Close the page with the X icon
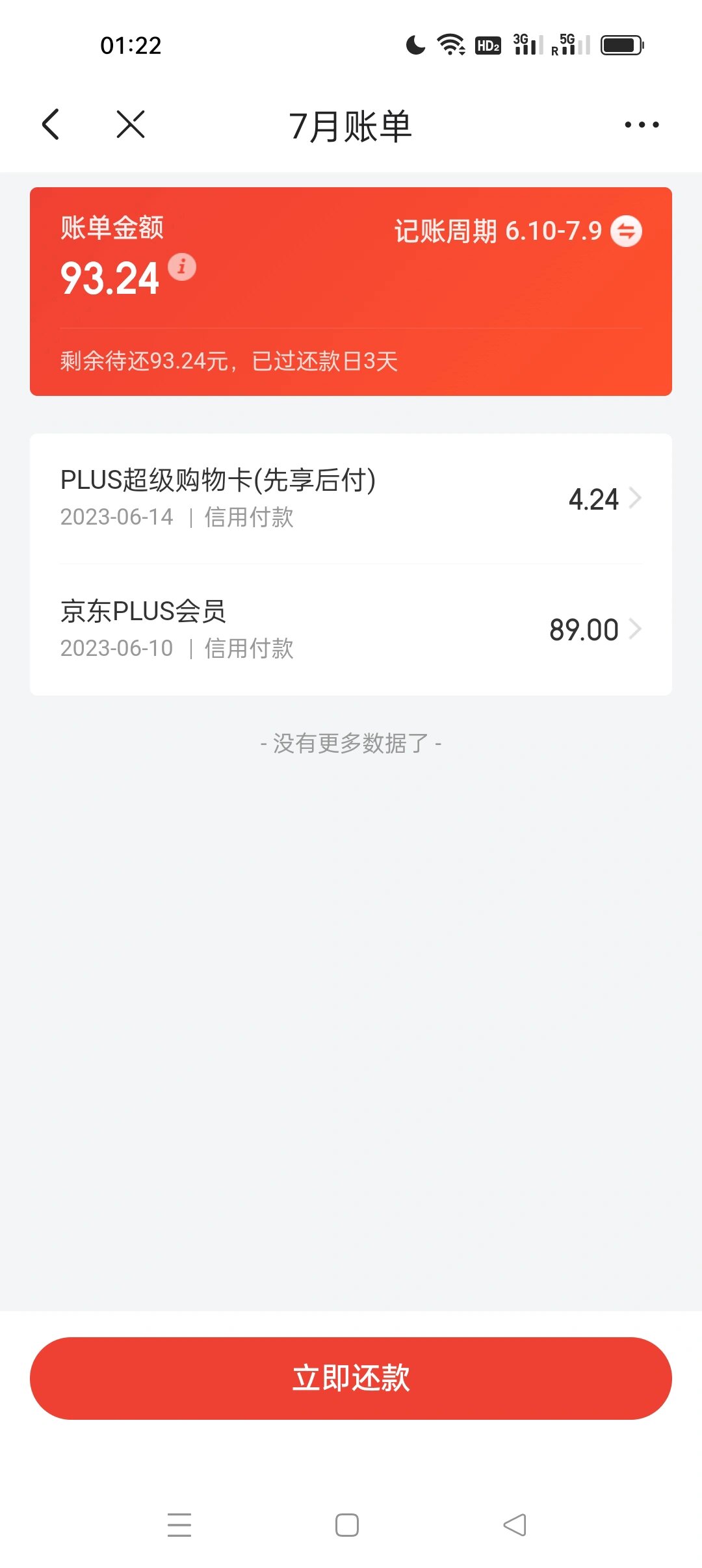Screen dimensions: 702x1568 [x=131, y=124]
